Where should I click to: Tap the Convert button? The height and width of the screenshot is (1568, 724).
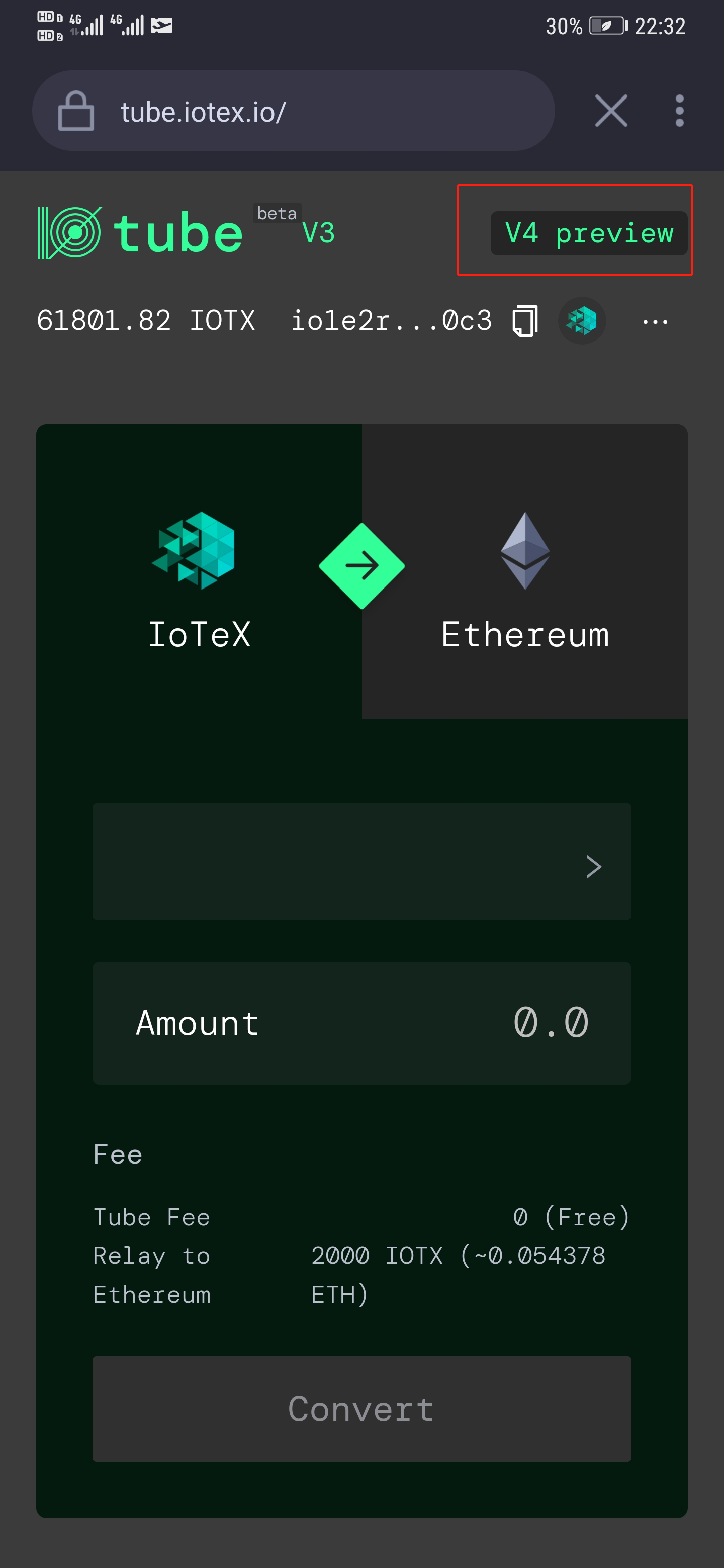coord(361,1409)
